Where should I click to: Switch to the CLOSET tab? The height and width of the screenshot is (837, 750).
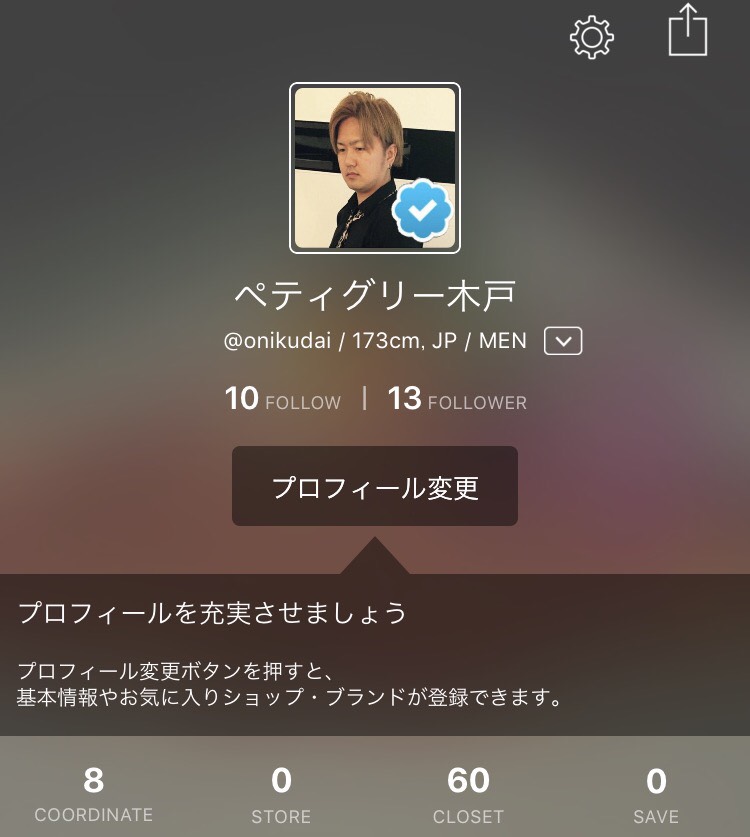(468, 794)
